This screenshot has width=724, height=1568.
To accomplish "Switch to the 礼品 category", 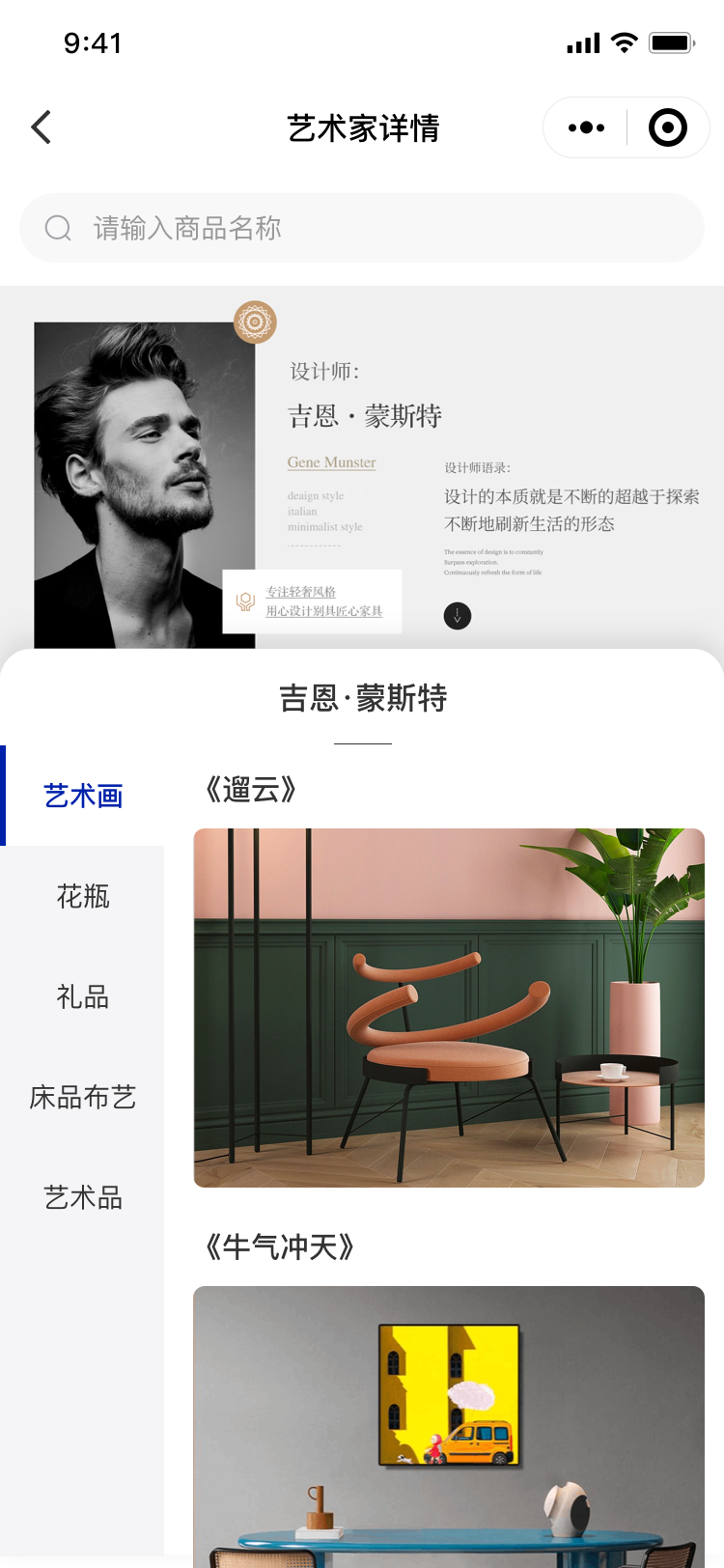I will point(83,996).
